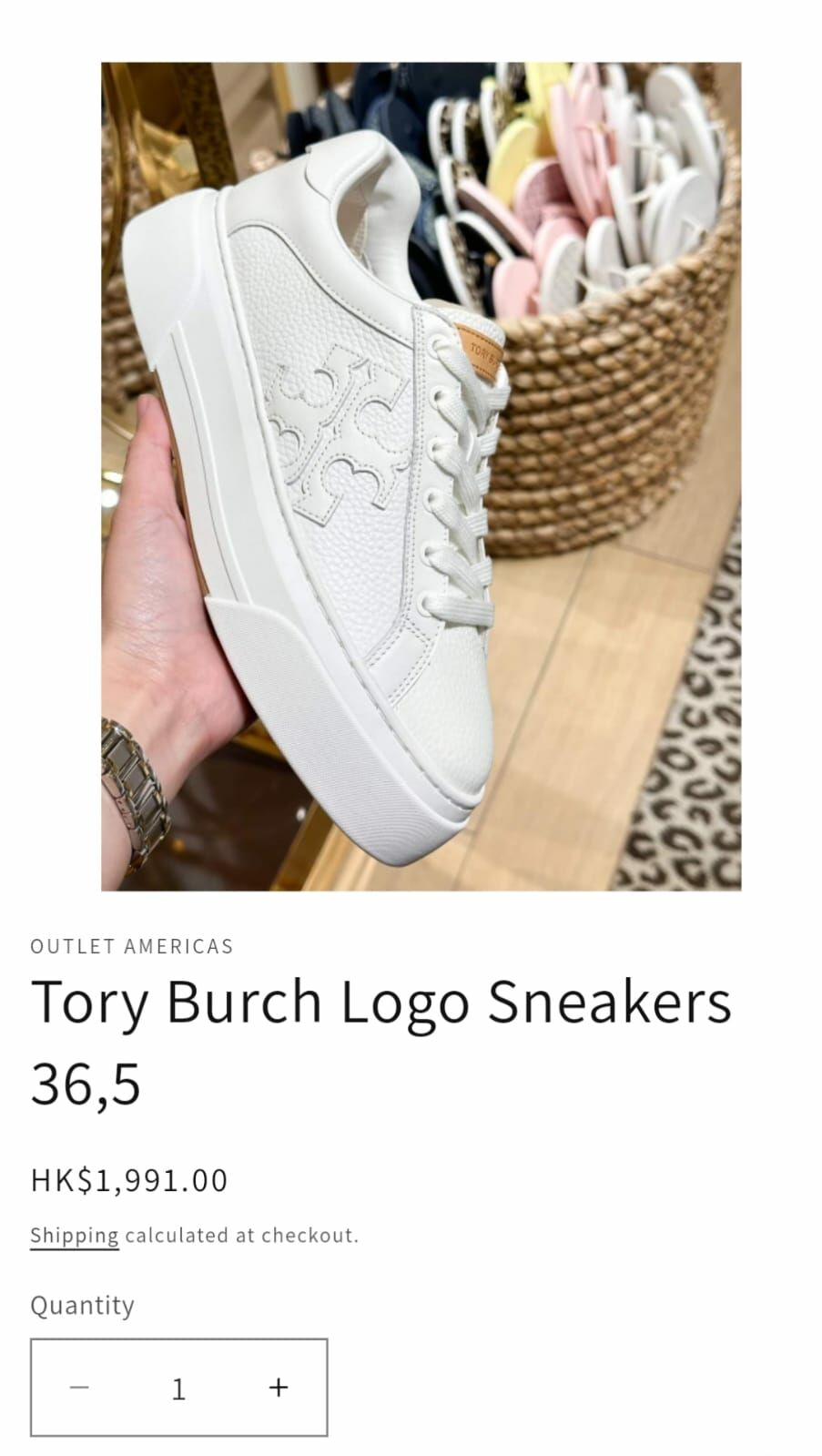The height and width of the screenshot is (1456, 822).
Task: Click the vendor name above the product title
Action: click(x=131, y=946)
